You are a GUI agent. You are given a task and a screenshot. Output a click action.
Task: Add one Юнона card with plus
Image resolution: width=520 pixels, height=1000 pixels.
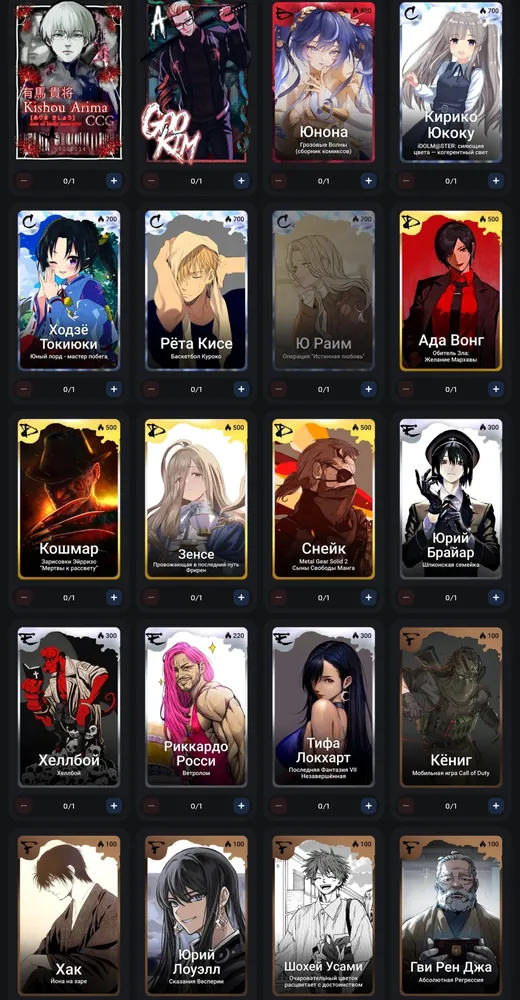click(x=368, y=181)
